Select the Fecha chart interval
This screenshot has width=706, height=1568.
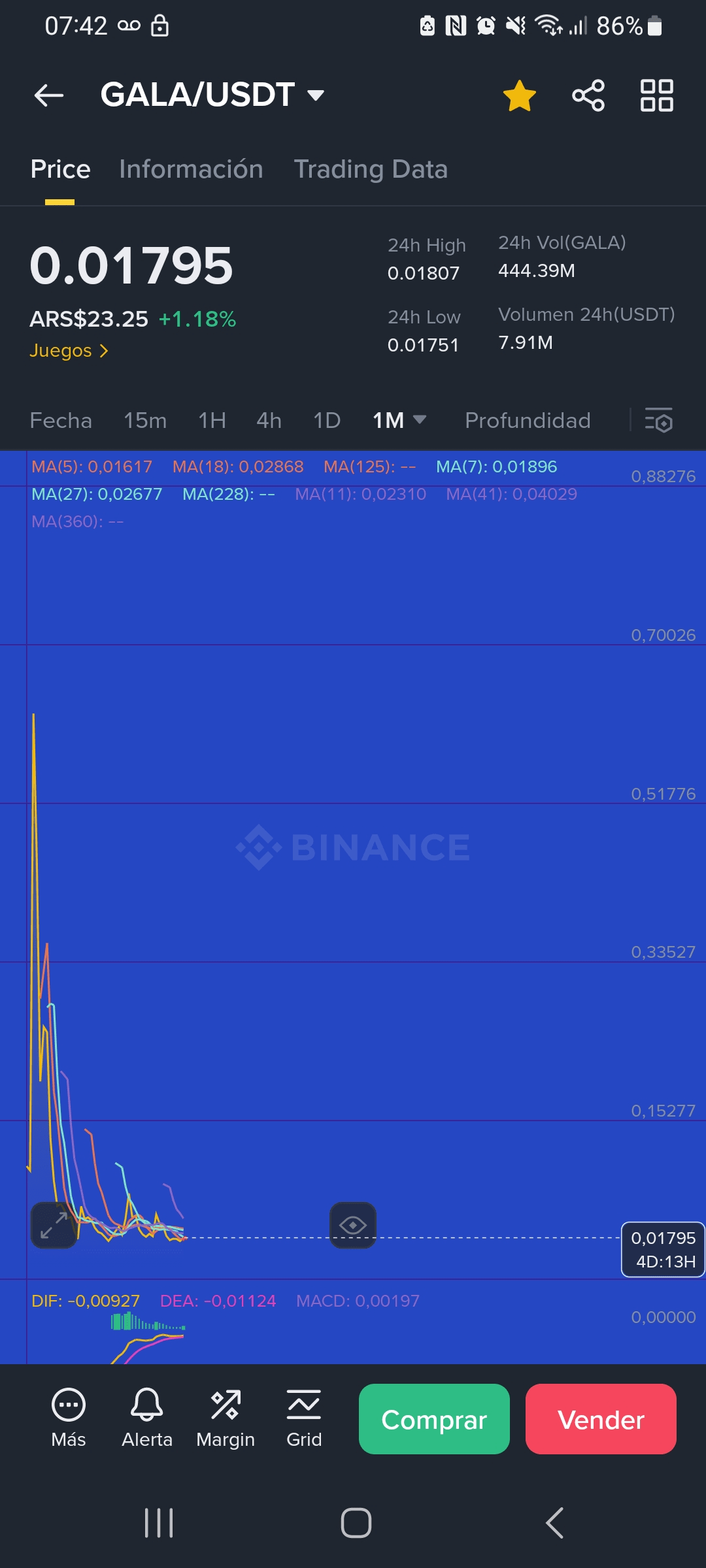61,420
